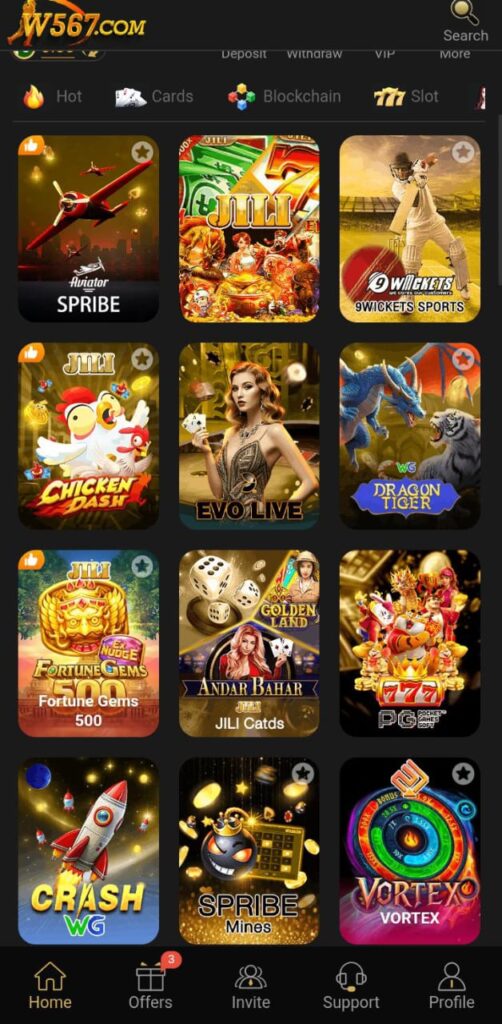Open Fortune Gems 500
The width and height of the screenshot is (502, 1024).
click(88, 643)
